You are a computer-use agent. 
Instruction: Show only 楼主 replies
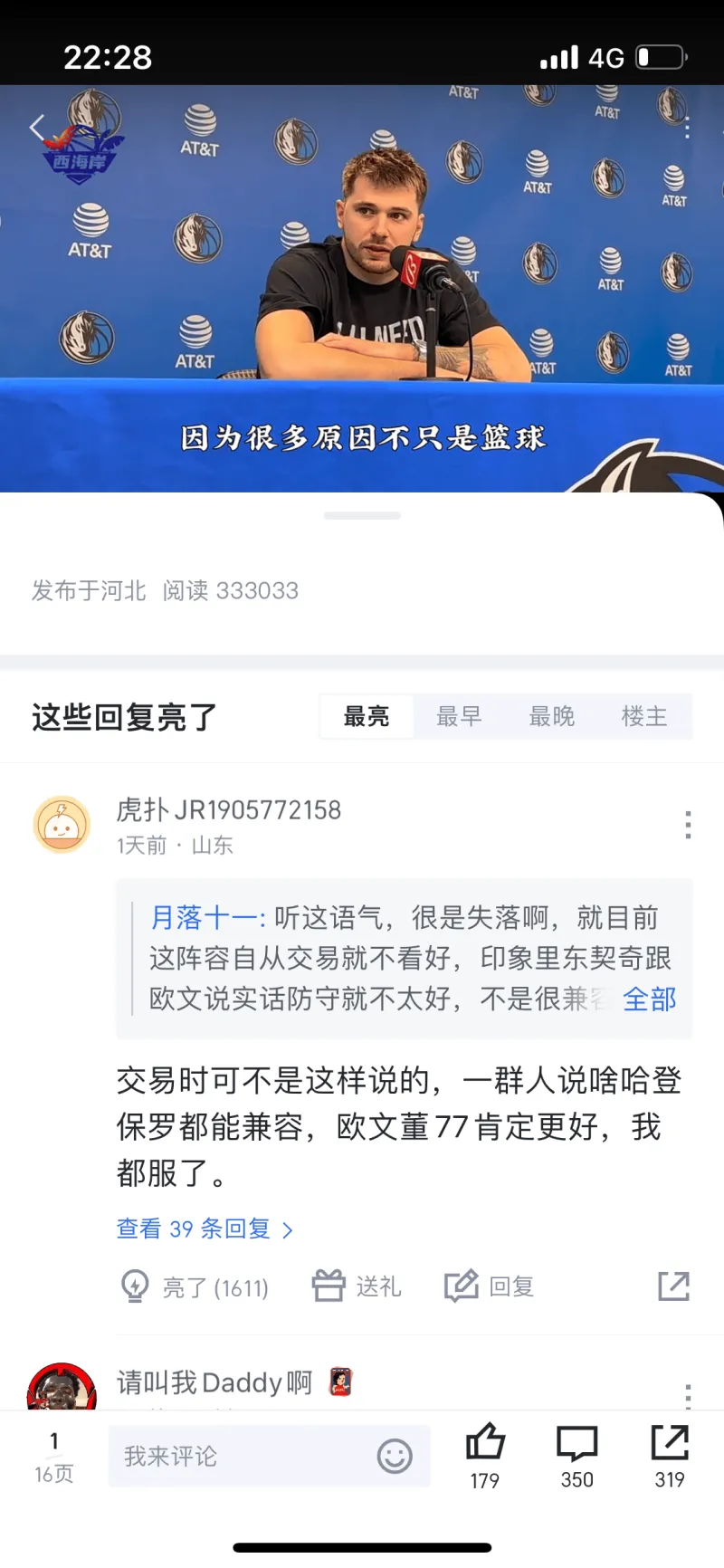tap(644, 717)
